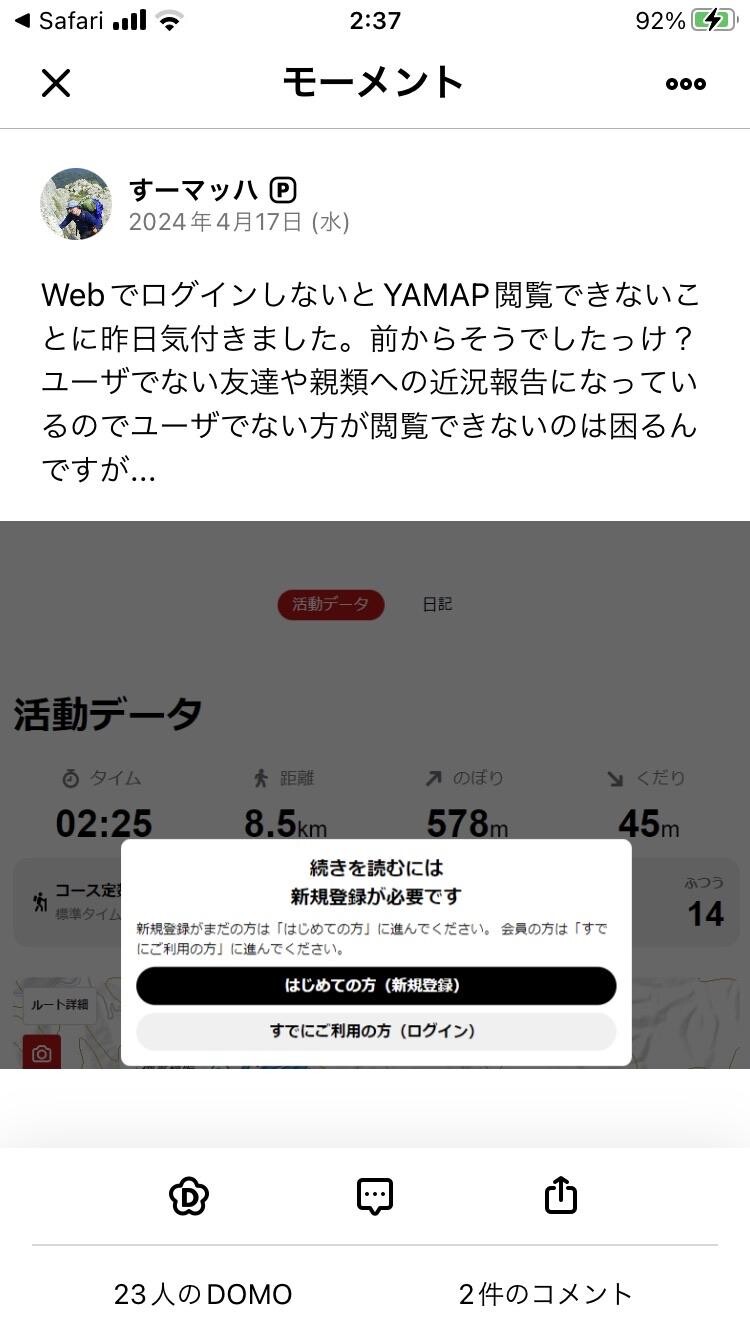Tap the DOMO flower icon
Viewport: 750px width, 1334px height.
click(188, 1196)
